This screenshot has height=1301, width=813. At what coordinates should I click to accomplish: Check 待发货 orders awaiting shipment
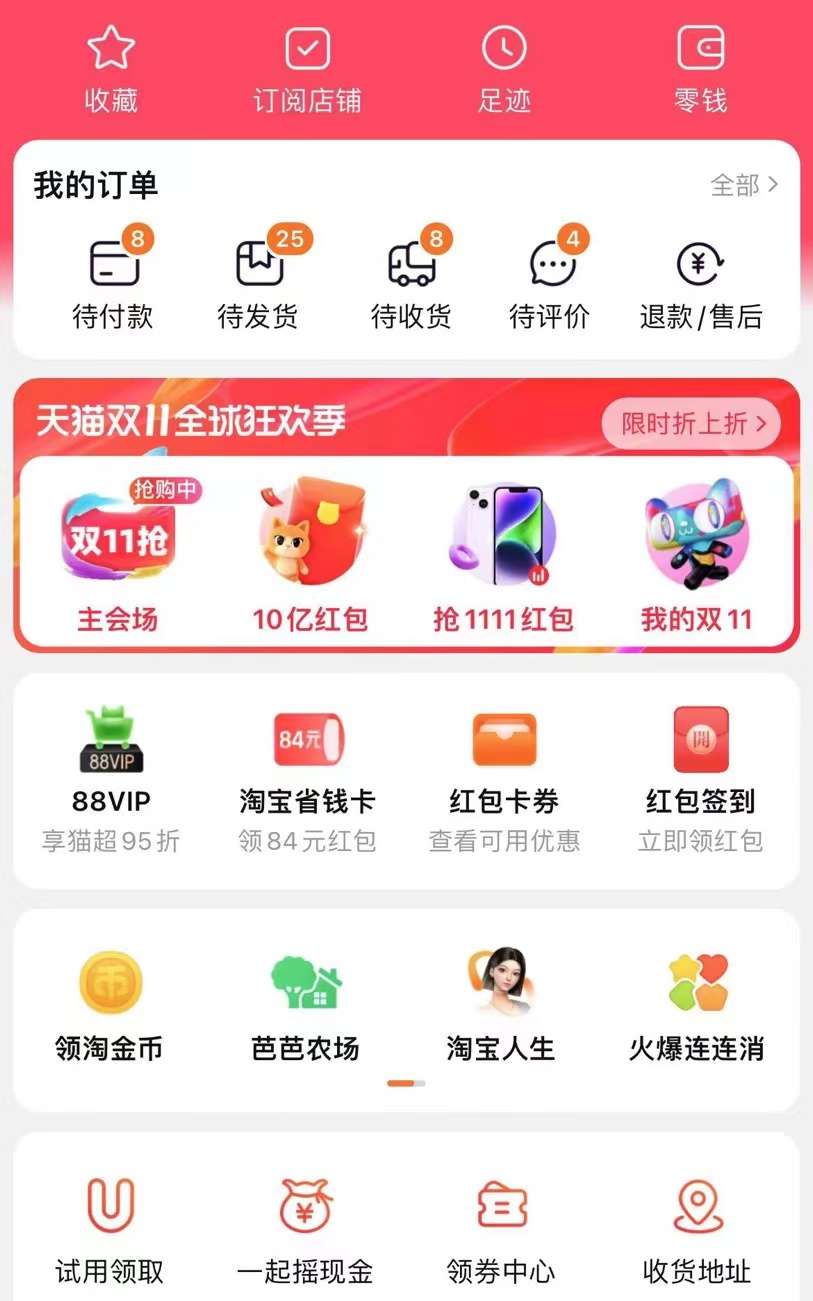click(258, 281)
